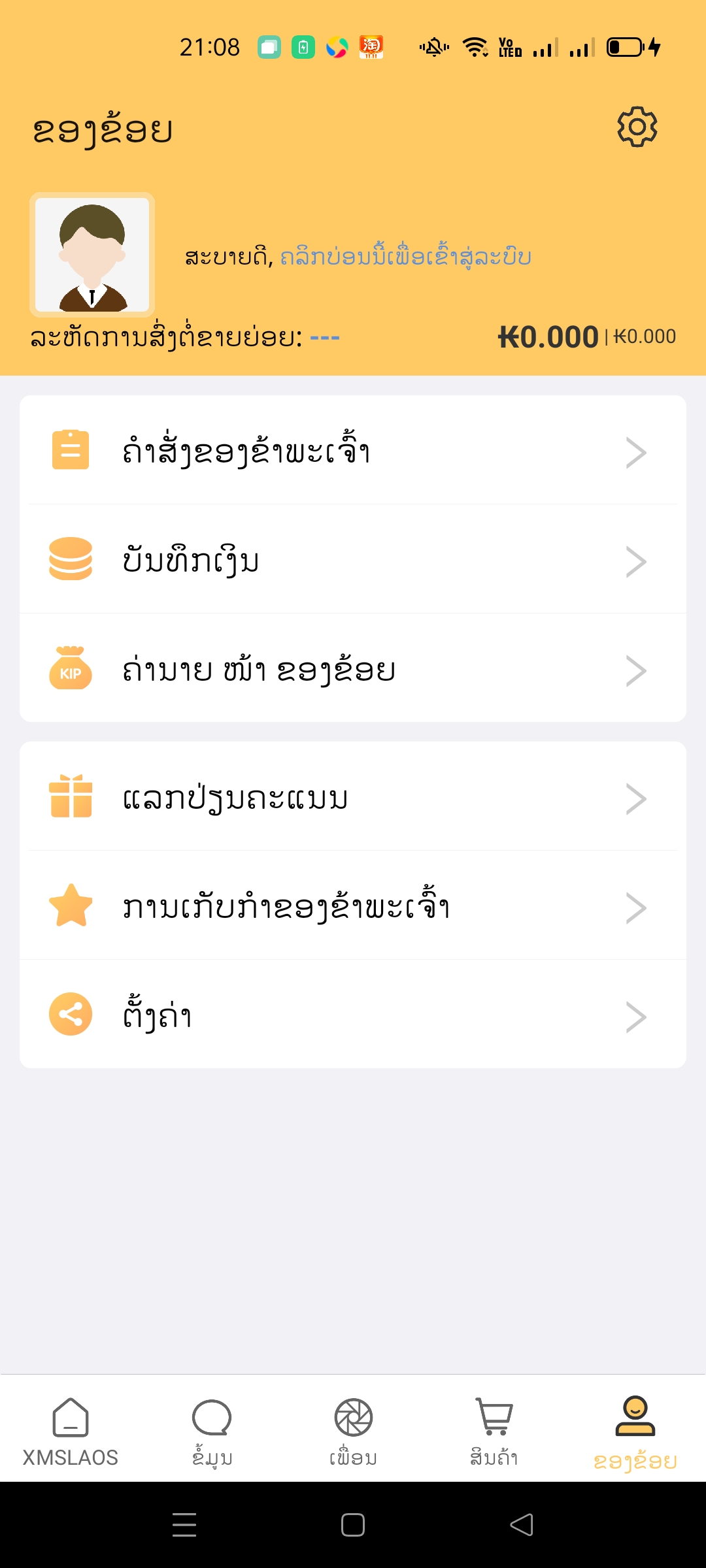The image size is (706, 1568).
Task: Go back with the system back button
Action: 522,1525
